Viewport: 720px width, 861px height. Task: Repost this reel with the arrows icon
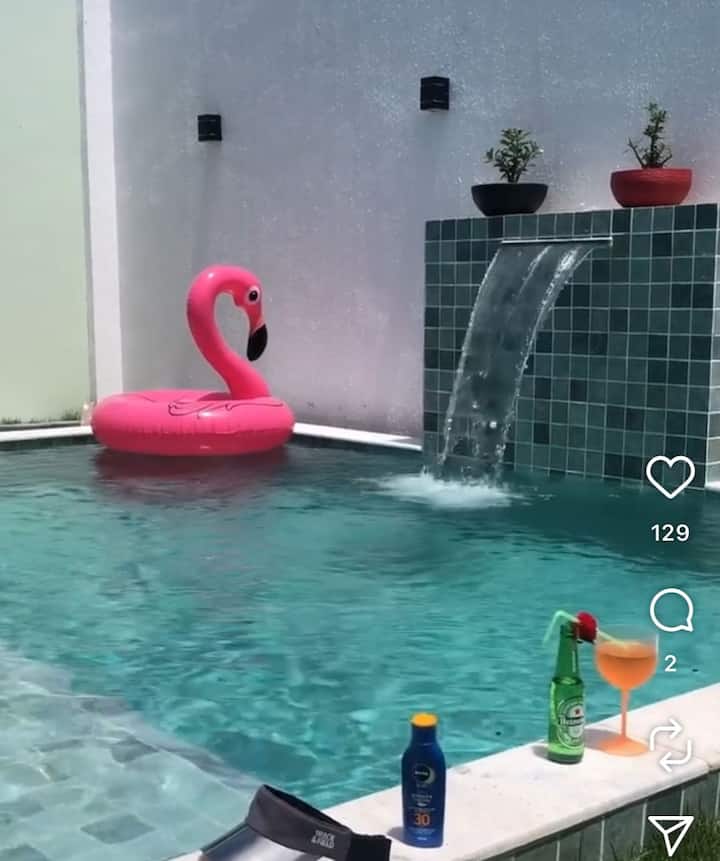pyautogui.click(x=670, y=745)
